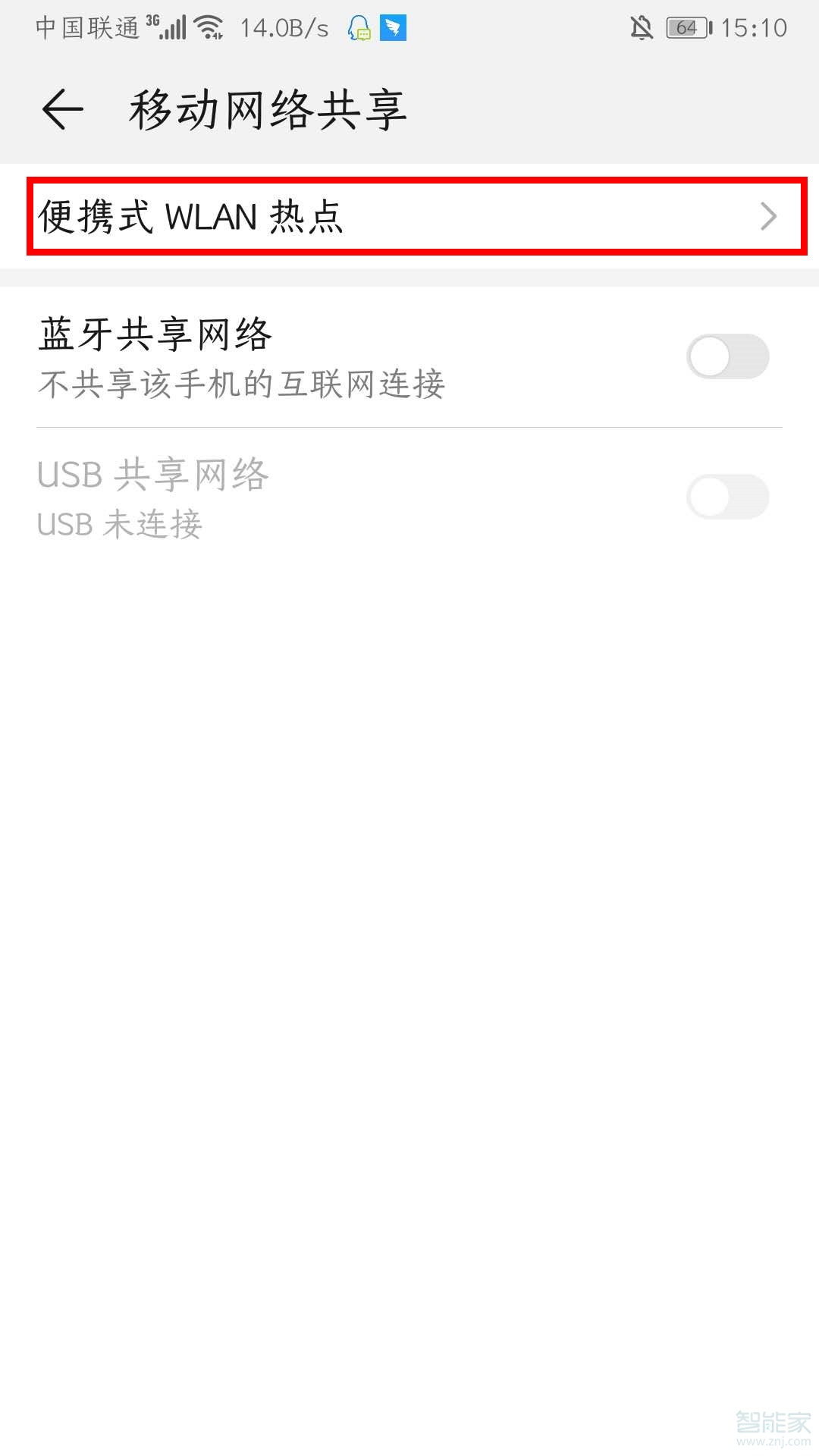Screen dimensions: 819x1456
Task: Tap the blue messaging app icon in status bar
Action: pos(391,28)
